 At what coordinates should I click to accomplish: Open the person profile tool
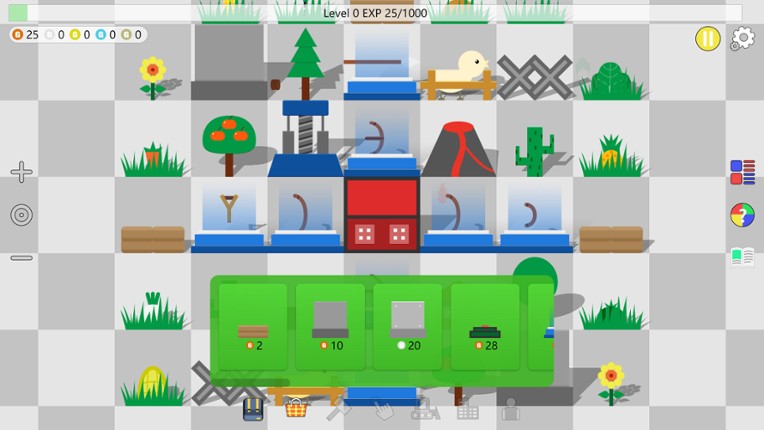(x=511, y=409)
